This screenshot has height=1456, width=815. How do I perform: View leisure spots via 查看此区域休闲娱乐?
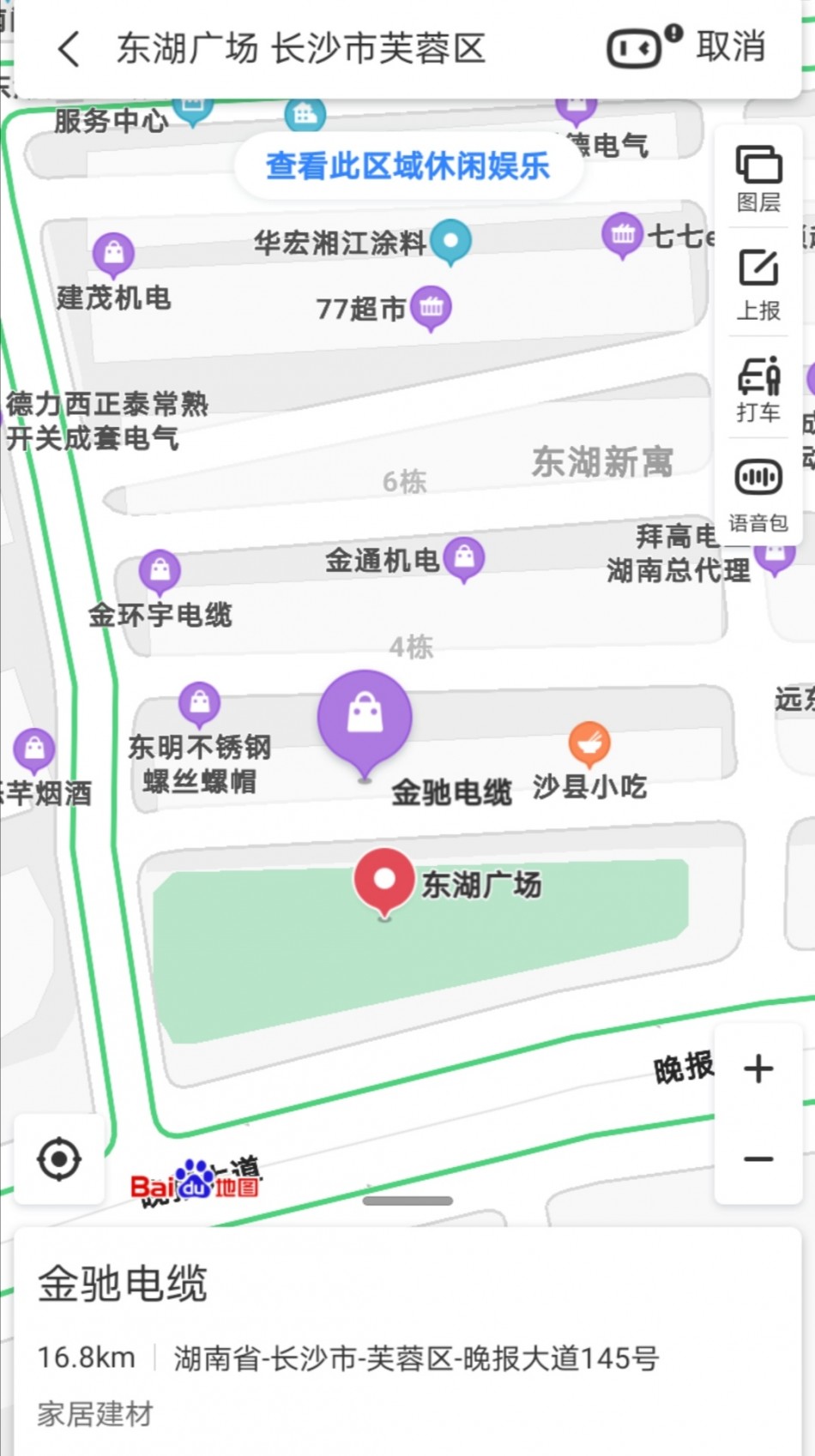408,165
